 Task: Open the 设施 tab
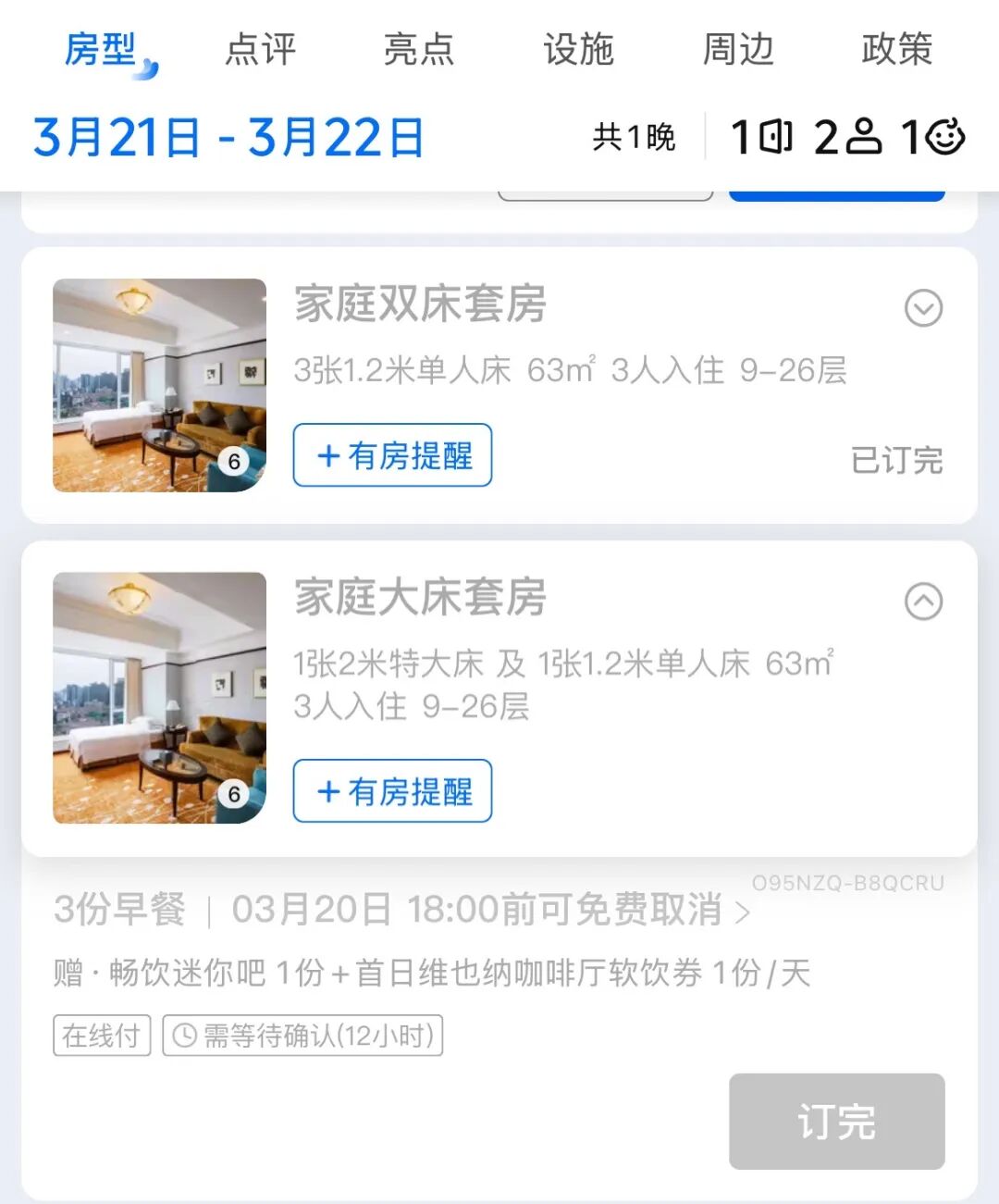point(578,49)
